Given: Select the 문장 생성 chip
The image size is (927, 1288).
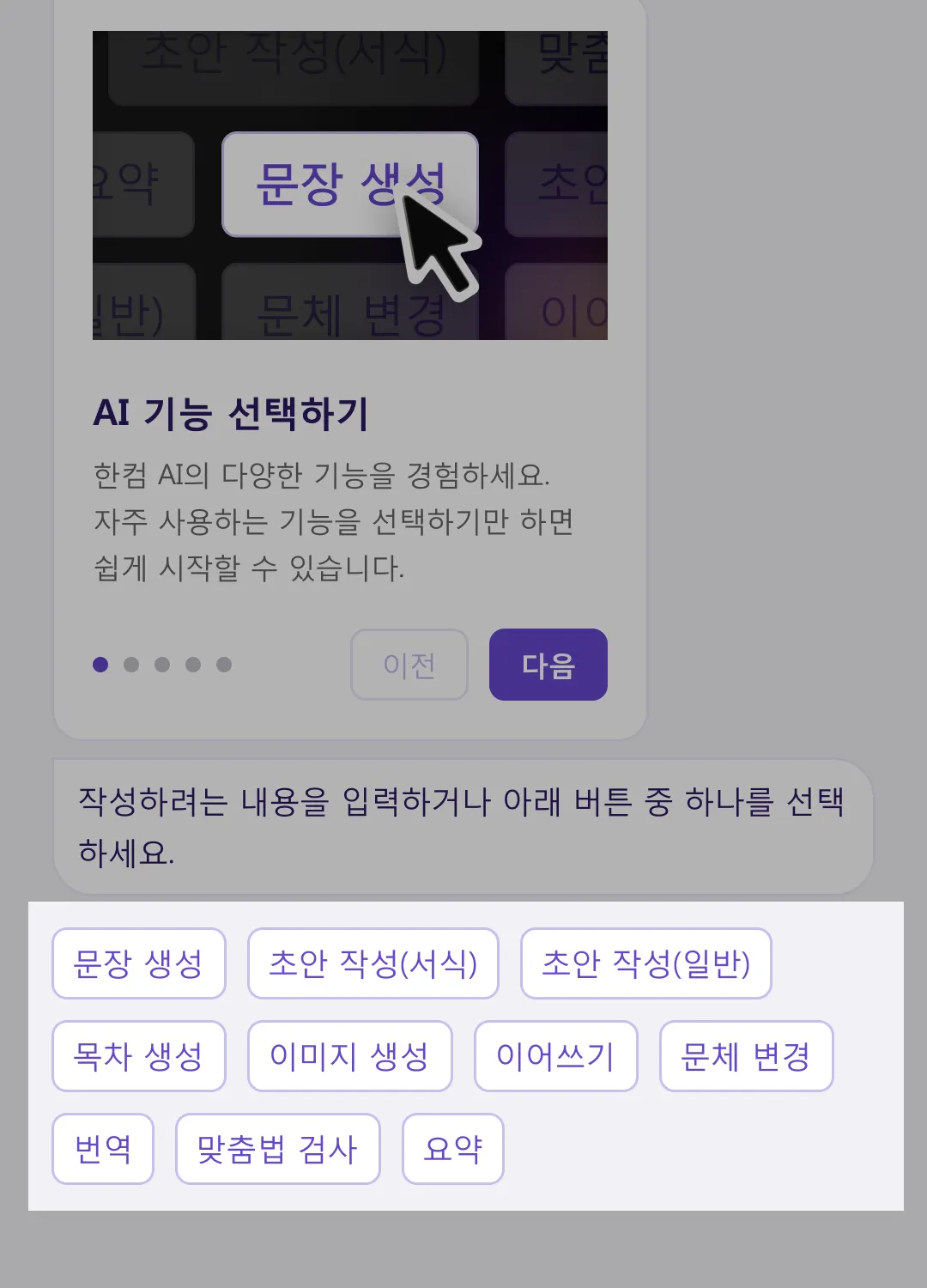Looking at the screenshot, I should tap(139, 963).
